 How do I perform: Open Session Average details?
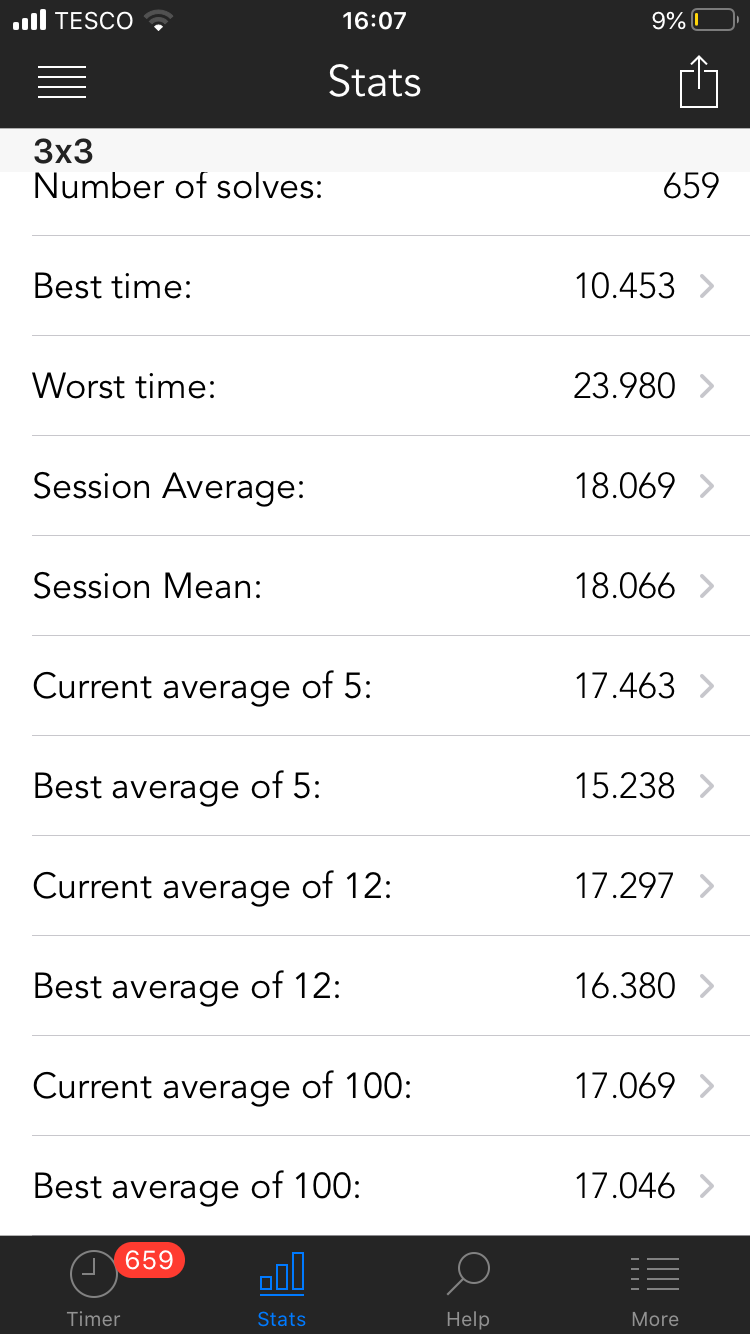pos(375,486)
